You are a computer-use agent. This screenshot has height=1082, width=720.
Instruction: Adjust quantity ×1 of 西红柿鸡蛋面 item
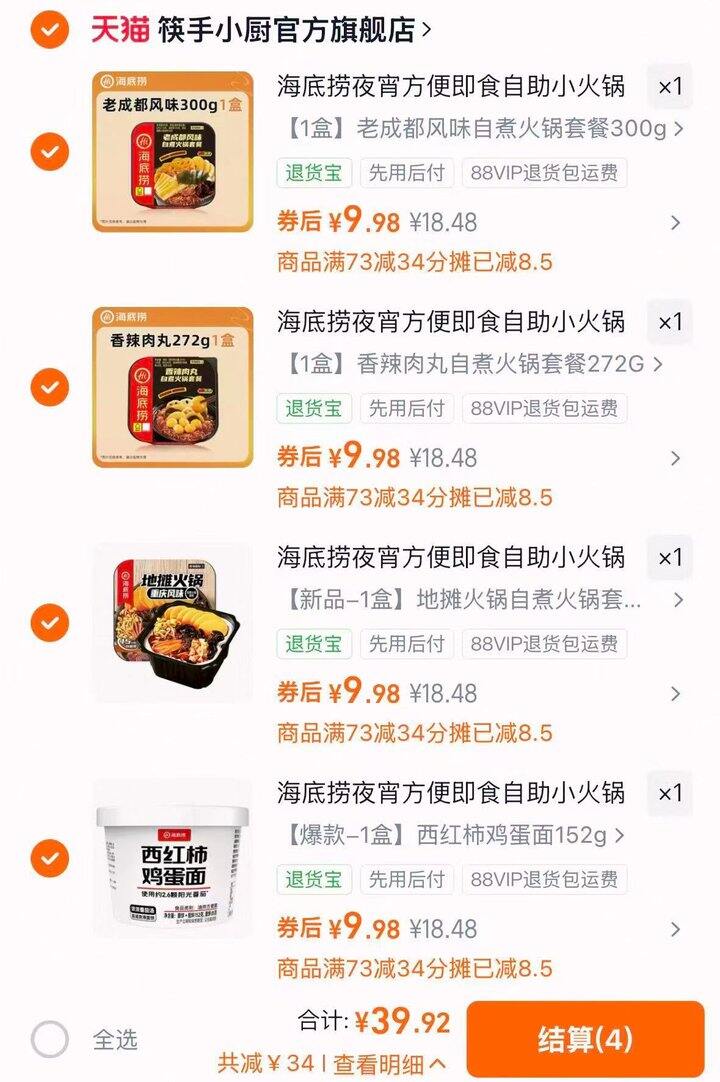(x=669, y=794)
